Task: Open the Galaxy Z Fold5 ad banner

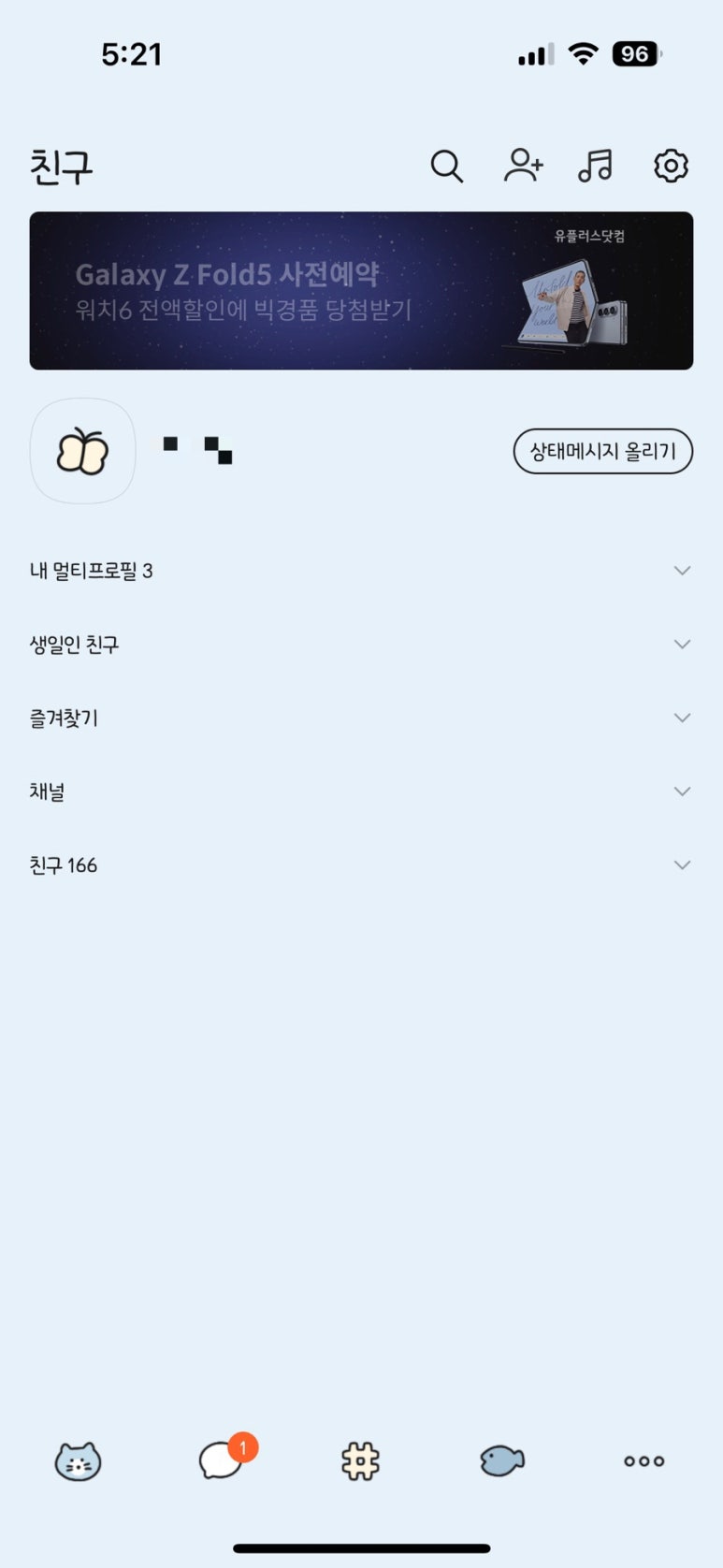Action: [x=361, y=291]
